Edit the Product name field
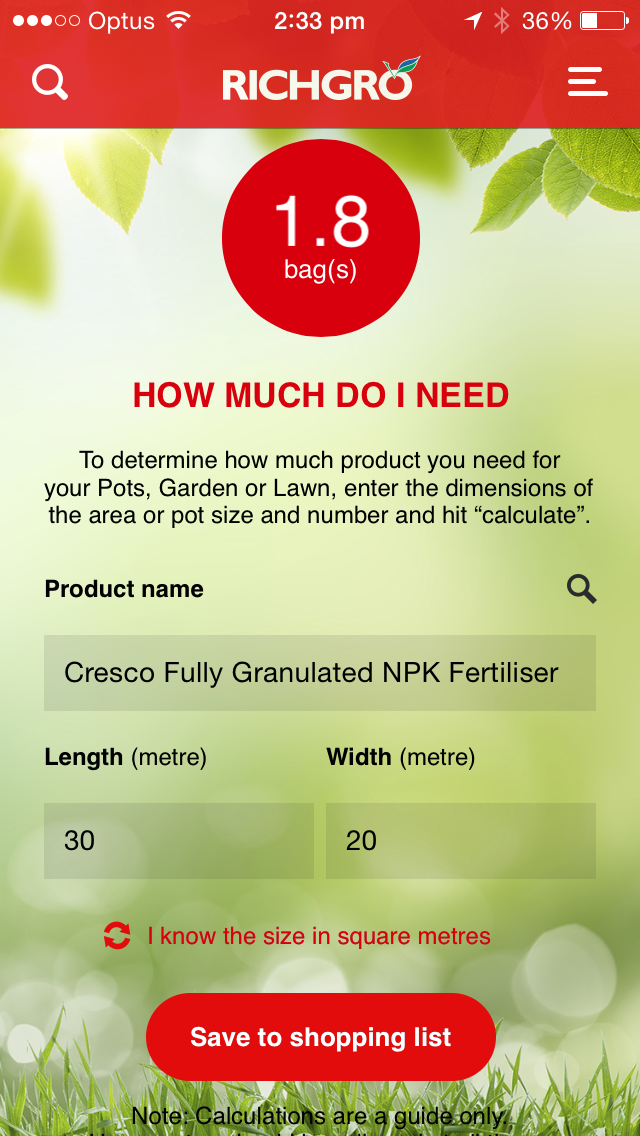Screen dimensions: 640x1136 point(320,673)
